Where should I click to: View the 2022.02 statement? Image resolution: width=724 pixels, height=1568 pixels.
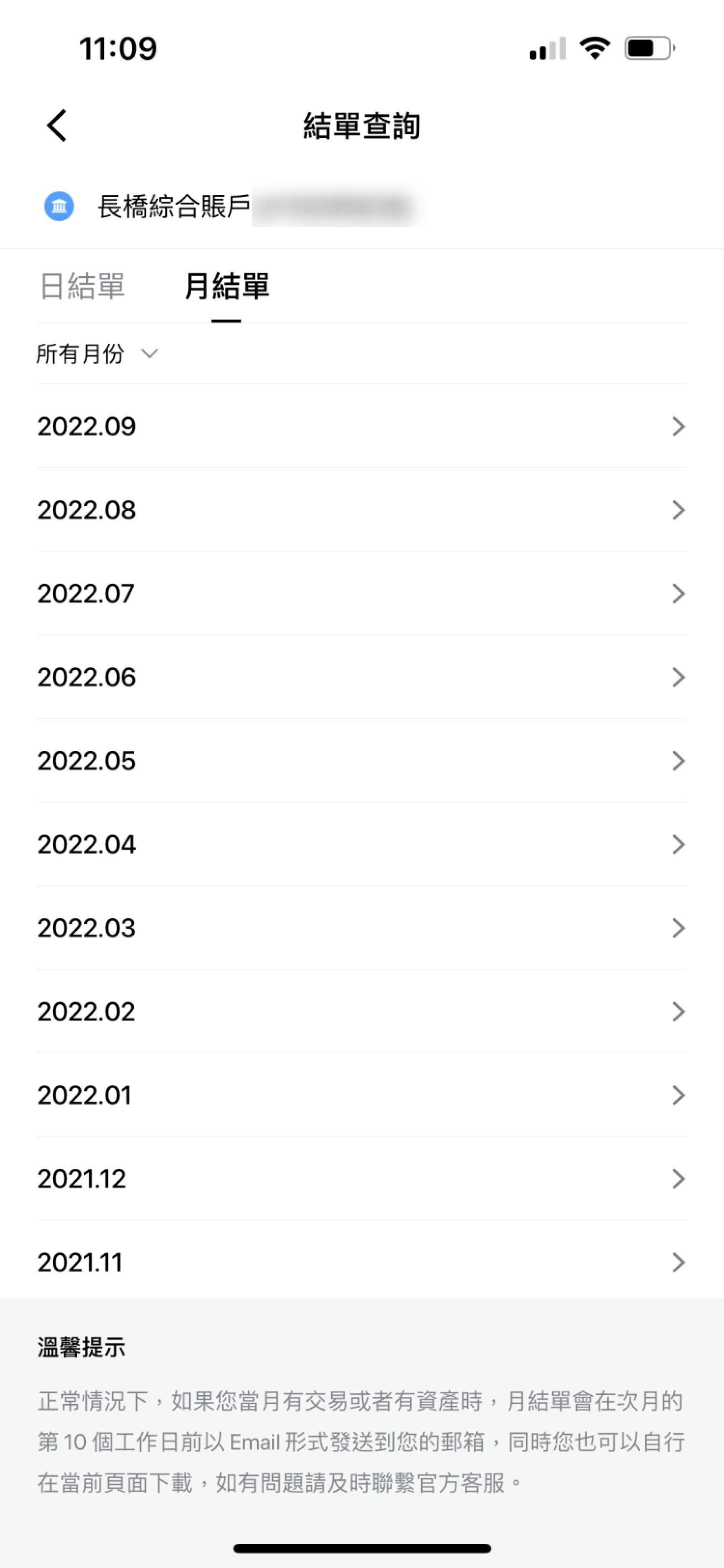coord(362,1012)
